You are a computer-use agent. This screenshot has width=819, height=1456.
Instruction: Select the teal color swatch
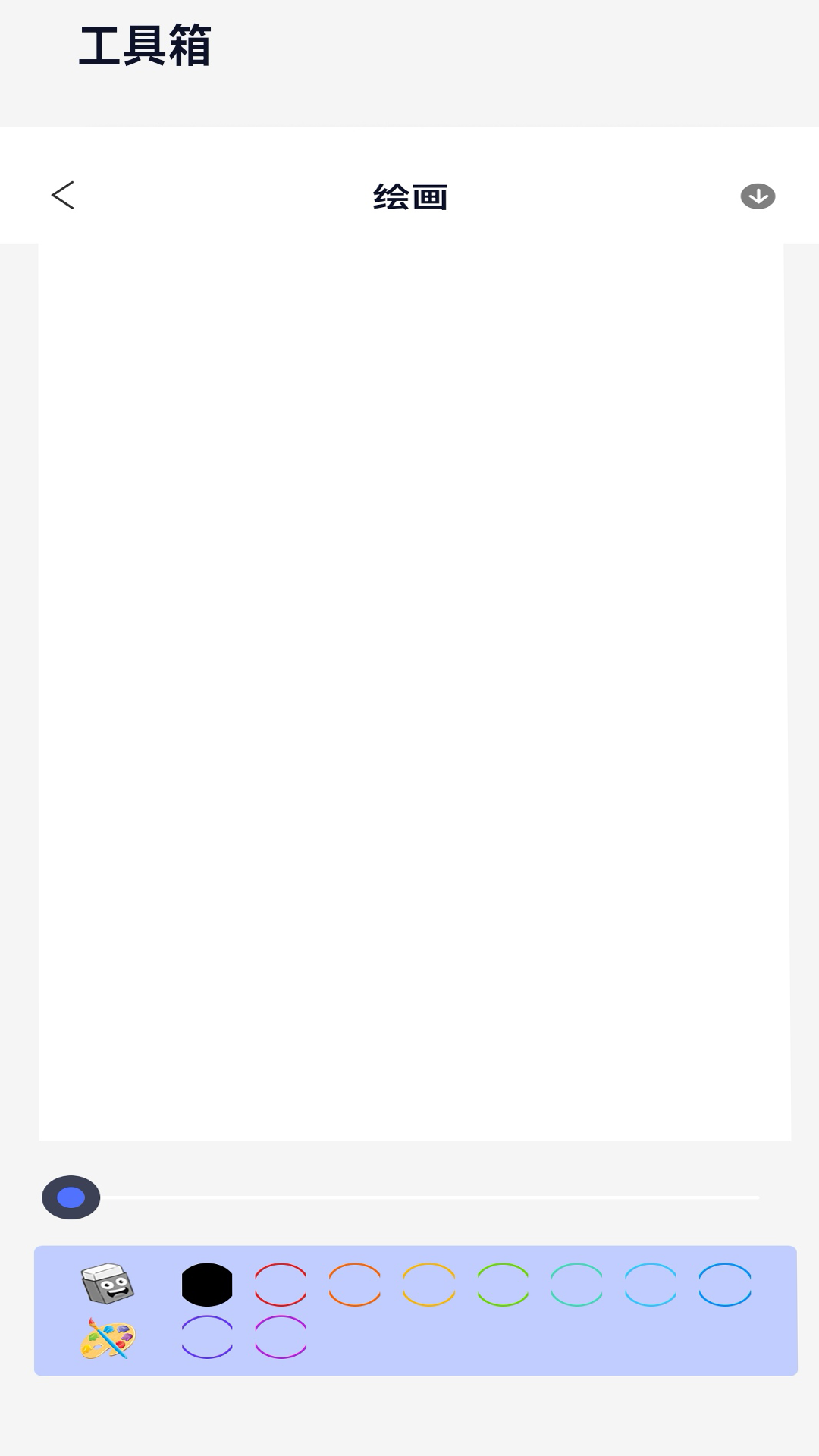point(576,1284)
